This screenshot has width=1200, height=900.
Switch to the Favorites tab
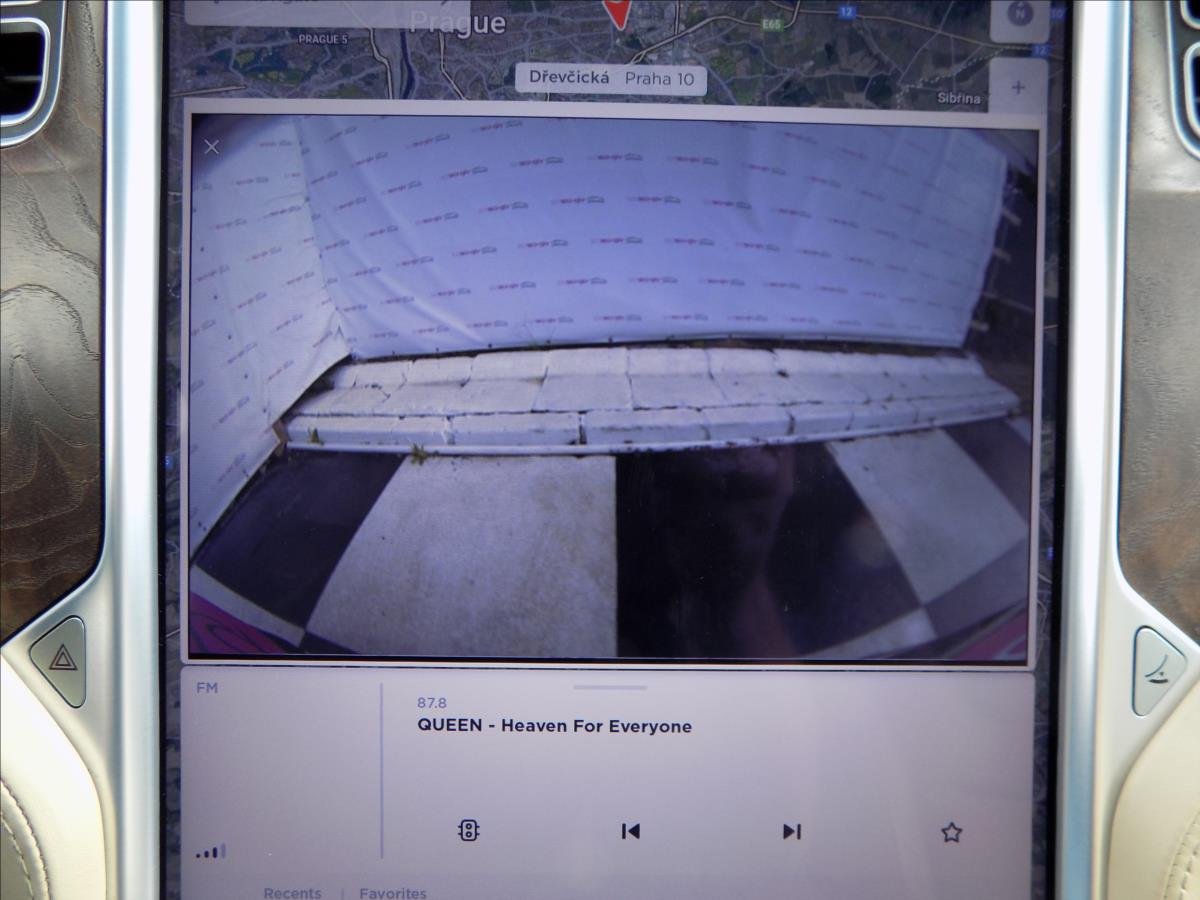pyautogui.click(x=392, y=892)
